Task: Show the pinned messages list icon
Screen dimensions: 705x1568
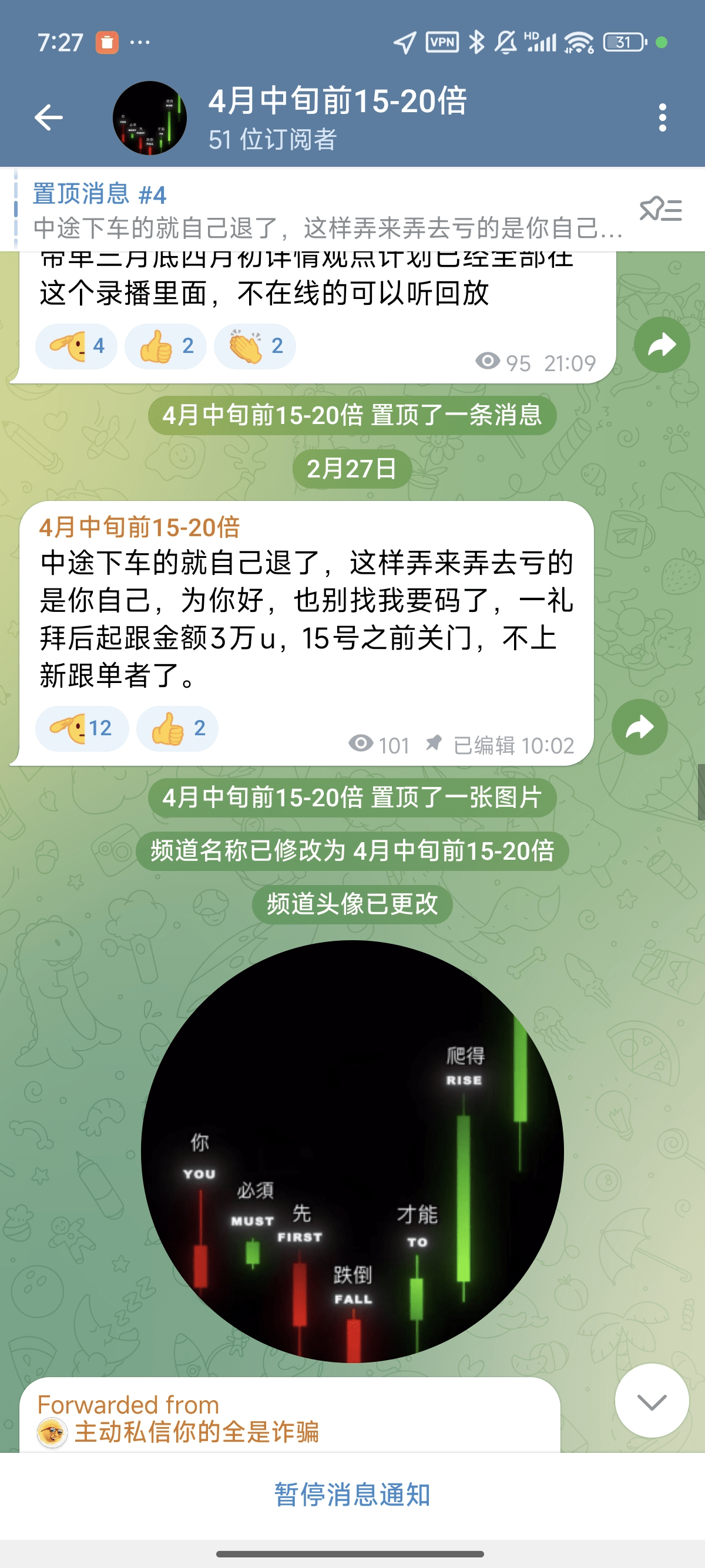Action: pos(660,210)
